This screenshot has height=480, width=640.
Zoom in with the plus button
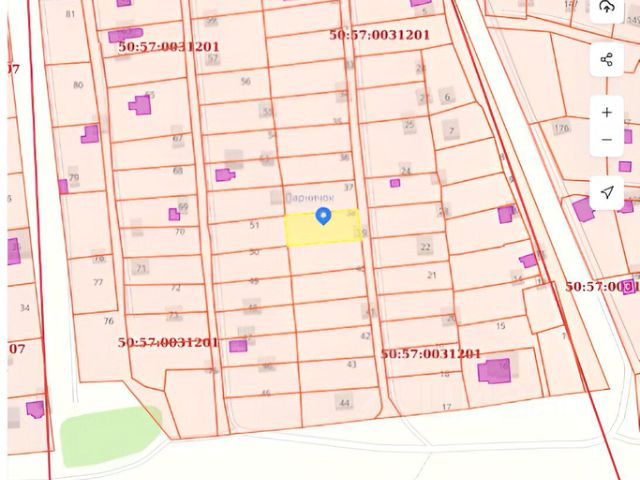point(606,112)
